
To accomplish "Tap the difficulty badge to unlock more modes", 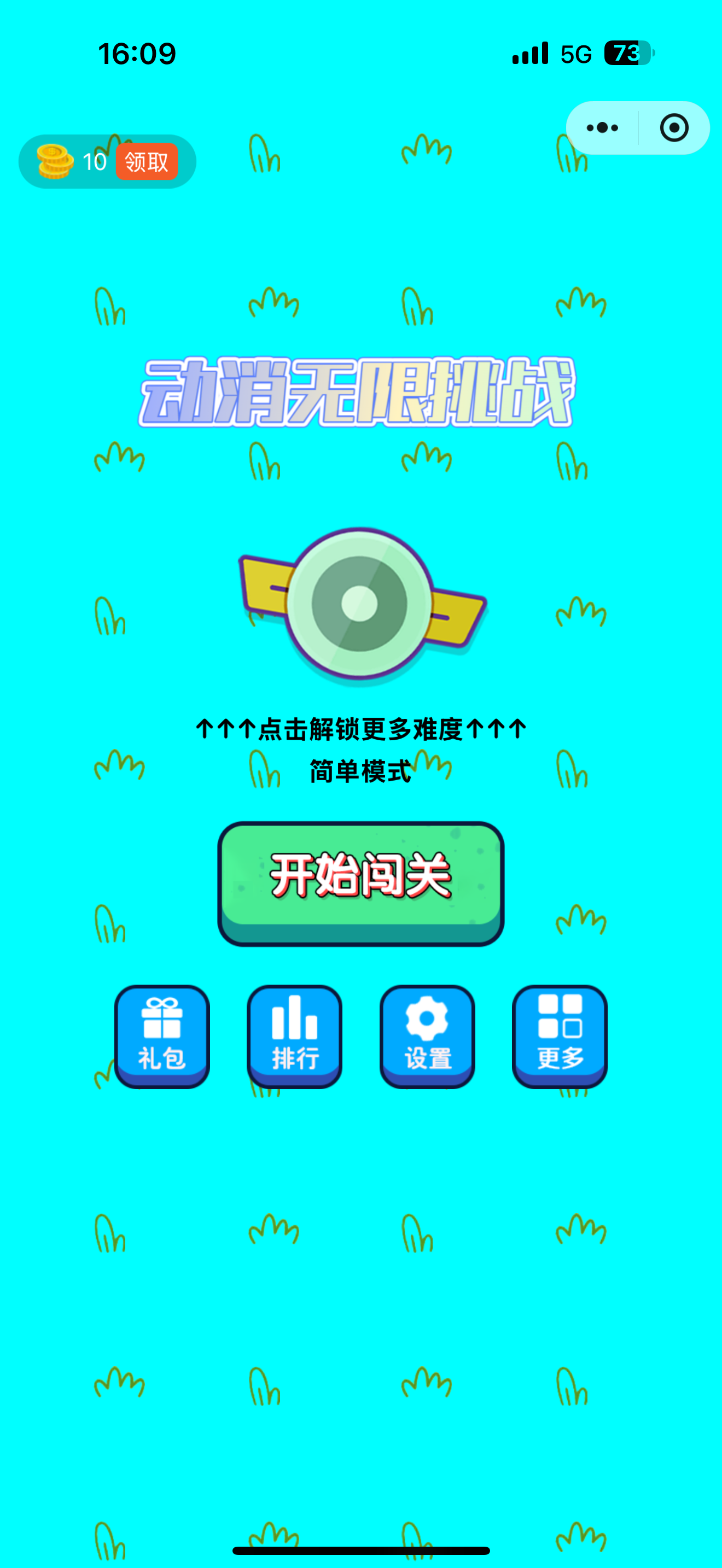I will coord(360,604).
